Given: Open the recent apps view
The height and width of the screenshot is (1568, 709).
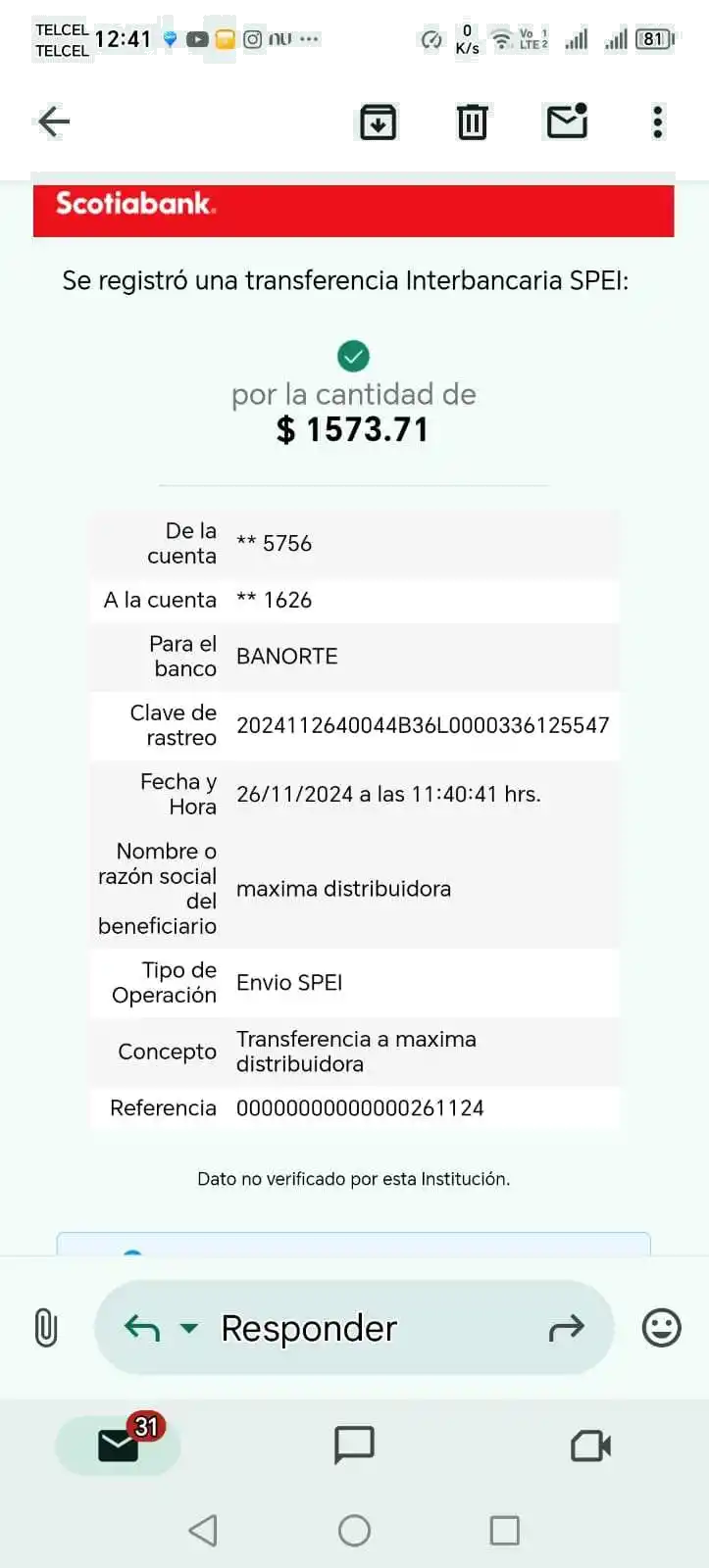Looking at the screenshot, I should click(x=504, y=1530).
